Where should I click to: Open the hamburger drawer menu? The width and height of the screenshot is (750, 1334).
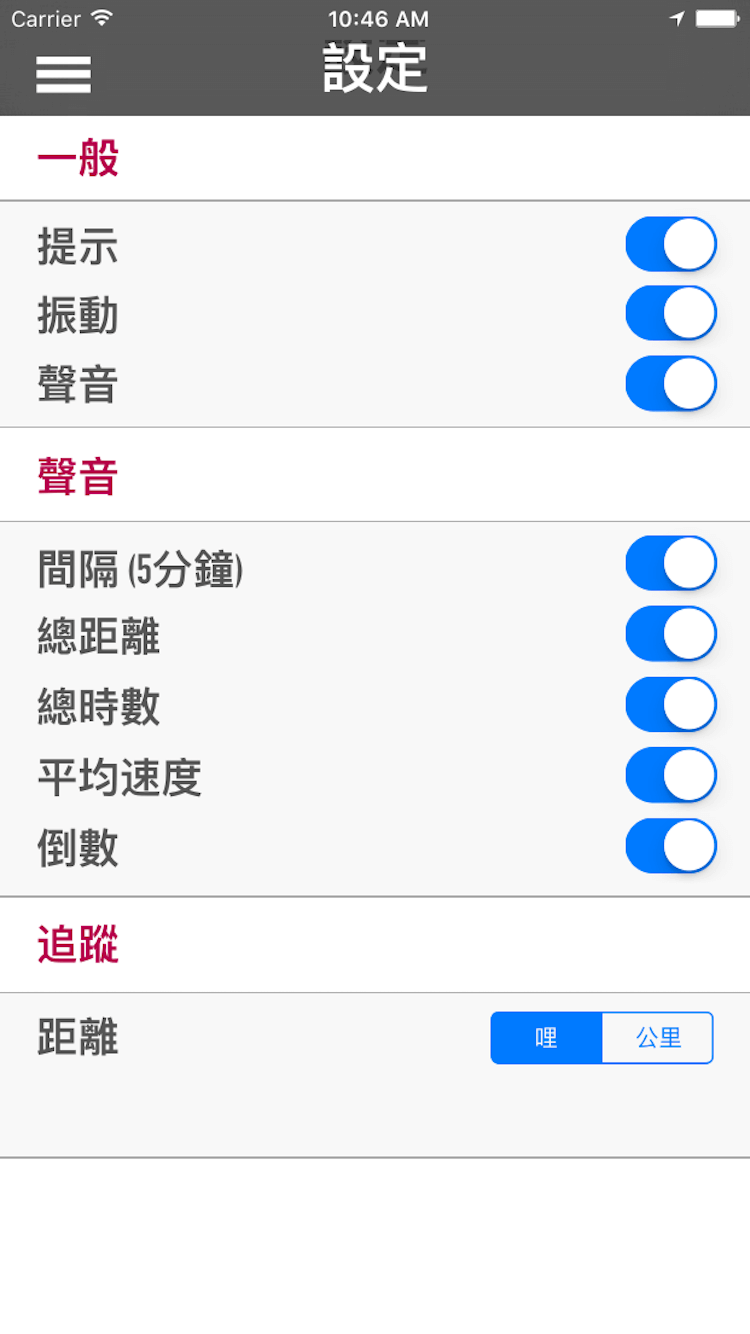coord(63,74)
